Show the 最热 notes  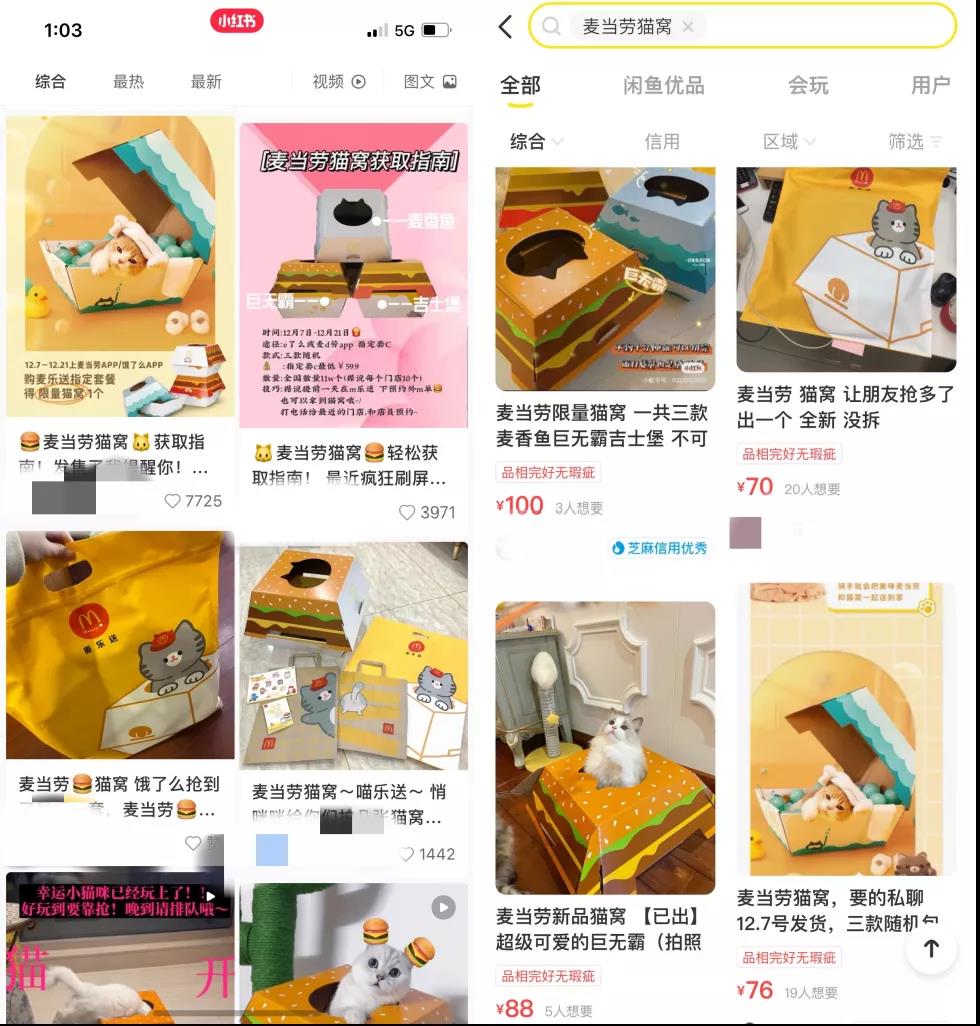point(128,82)
